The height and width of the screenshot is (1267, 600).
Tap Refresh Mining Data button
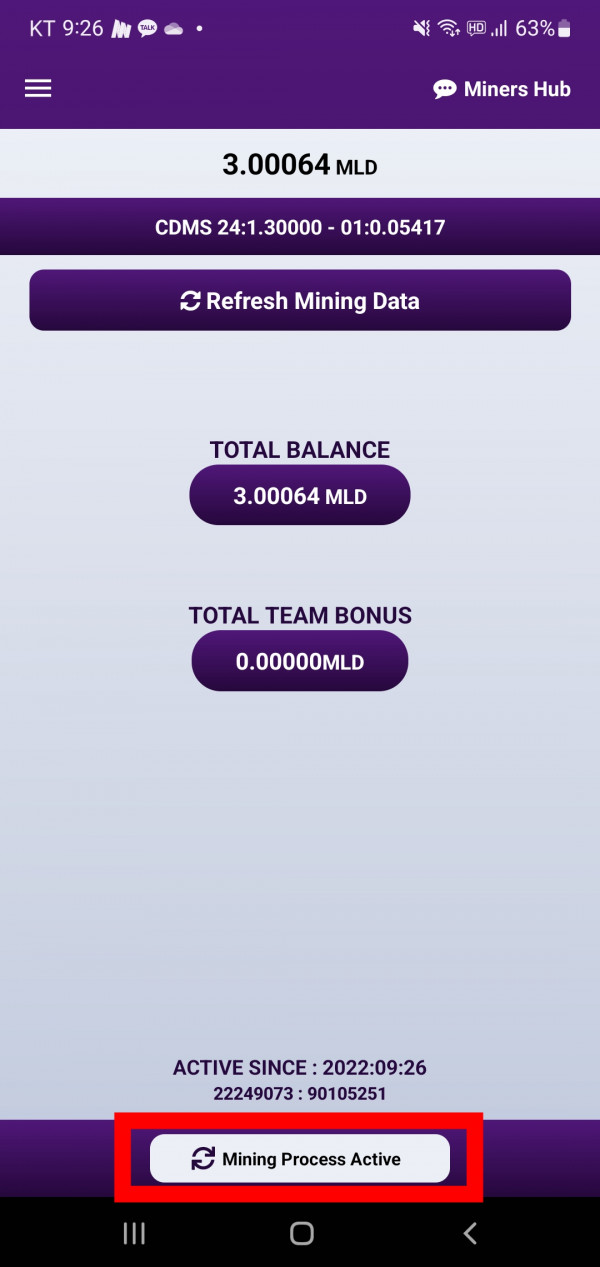[x=300, y=300]
